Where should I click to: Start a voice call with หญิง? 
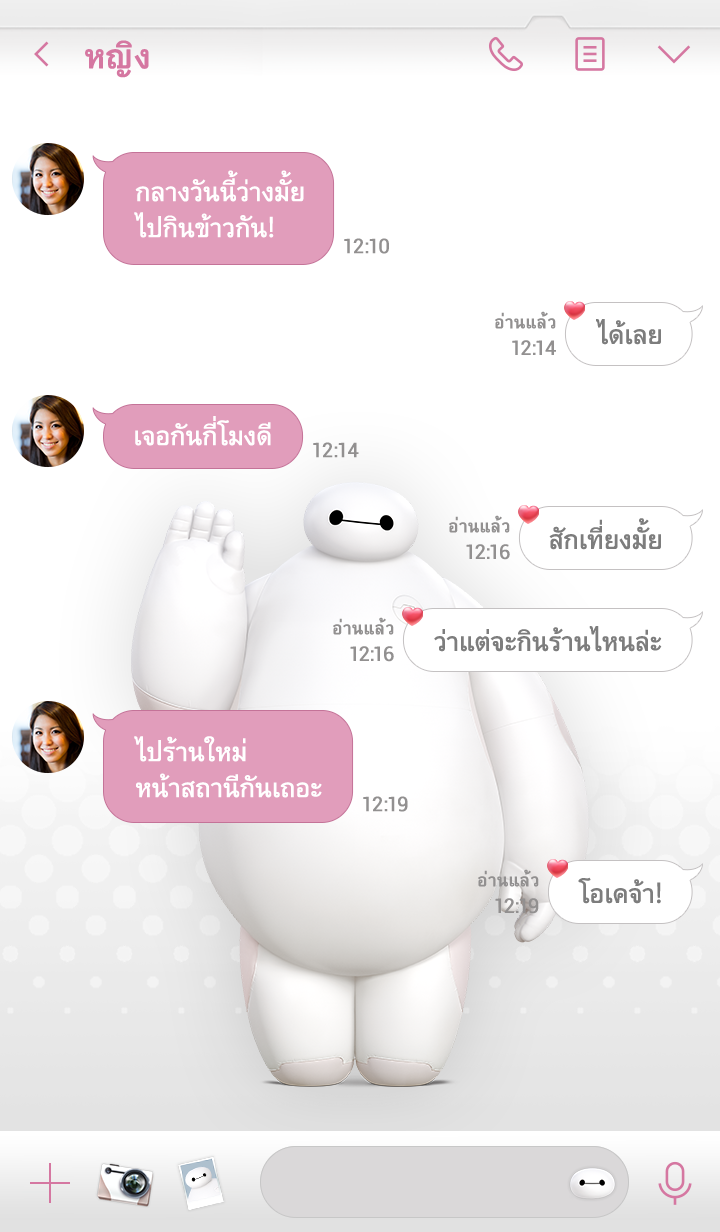click(x=505, y=55)
